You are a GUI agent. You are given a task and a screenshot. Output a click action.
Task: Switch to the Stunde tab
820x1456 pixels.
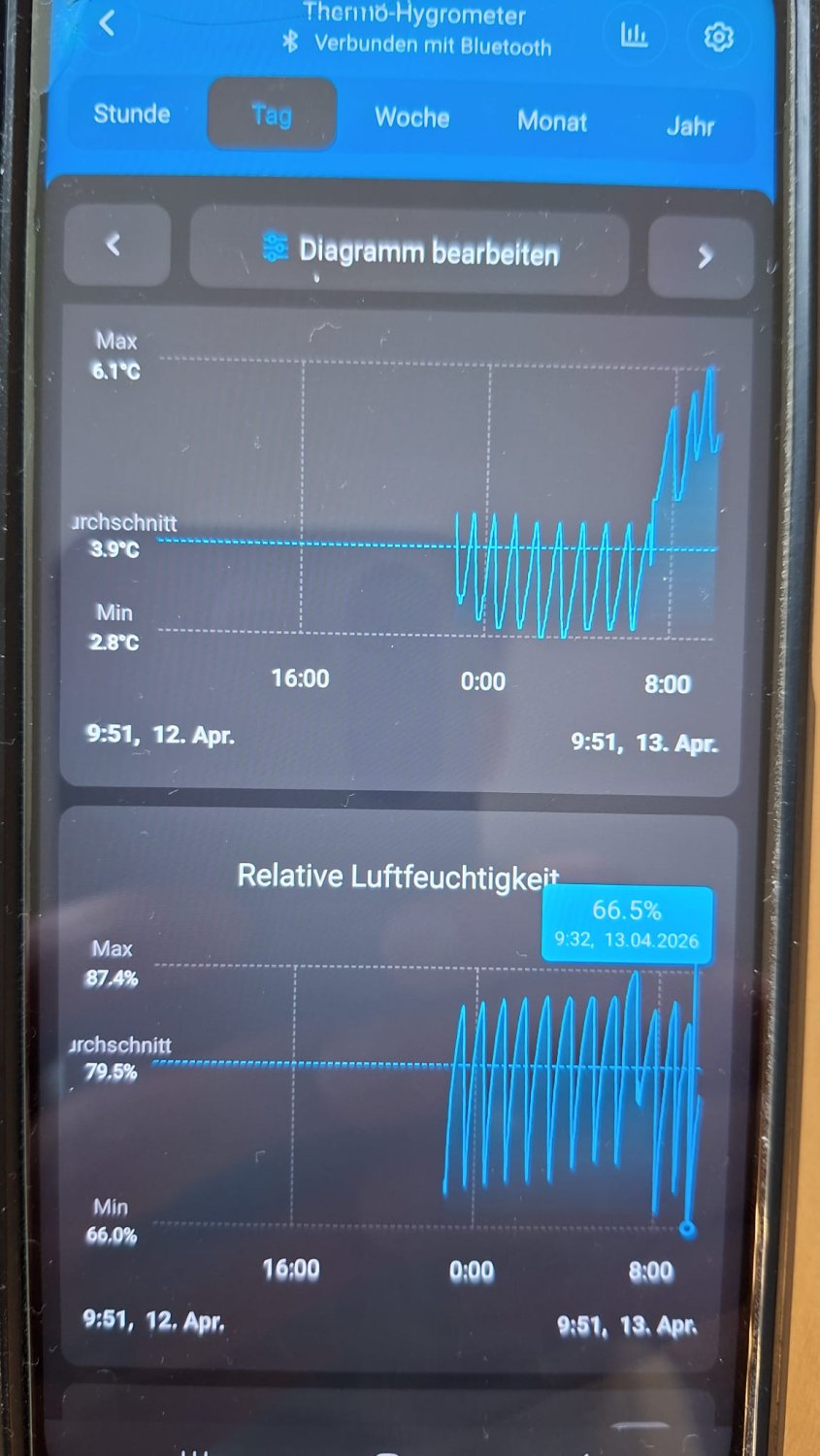[x=132, y=114]
